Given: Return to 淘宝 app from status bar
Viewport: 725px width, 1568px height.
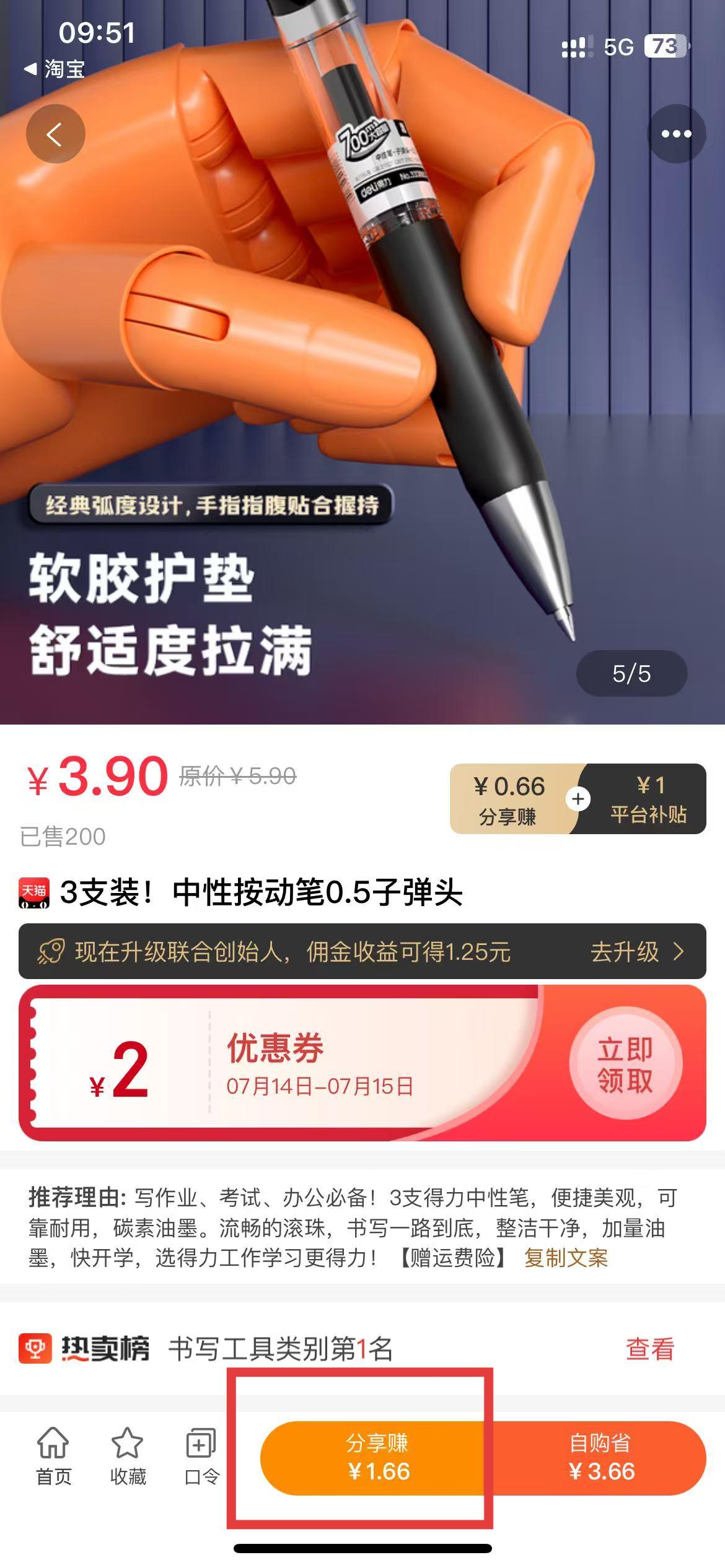Looking at the screenshot, I should click(55, 69).
